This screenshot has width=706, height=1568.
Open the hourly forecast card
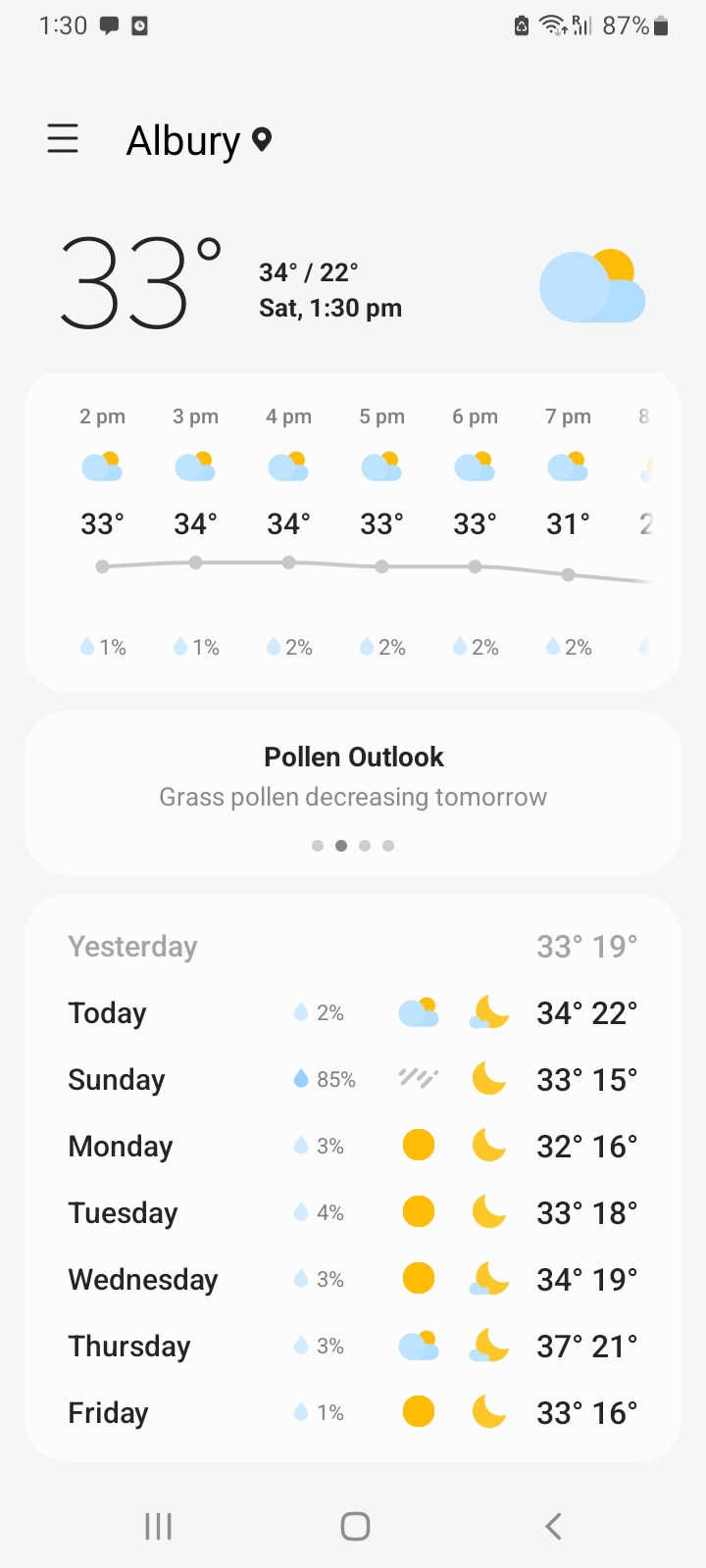pos(353,534)
